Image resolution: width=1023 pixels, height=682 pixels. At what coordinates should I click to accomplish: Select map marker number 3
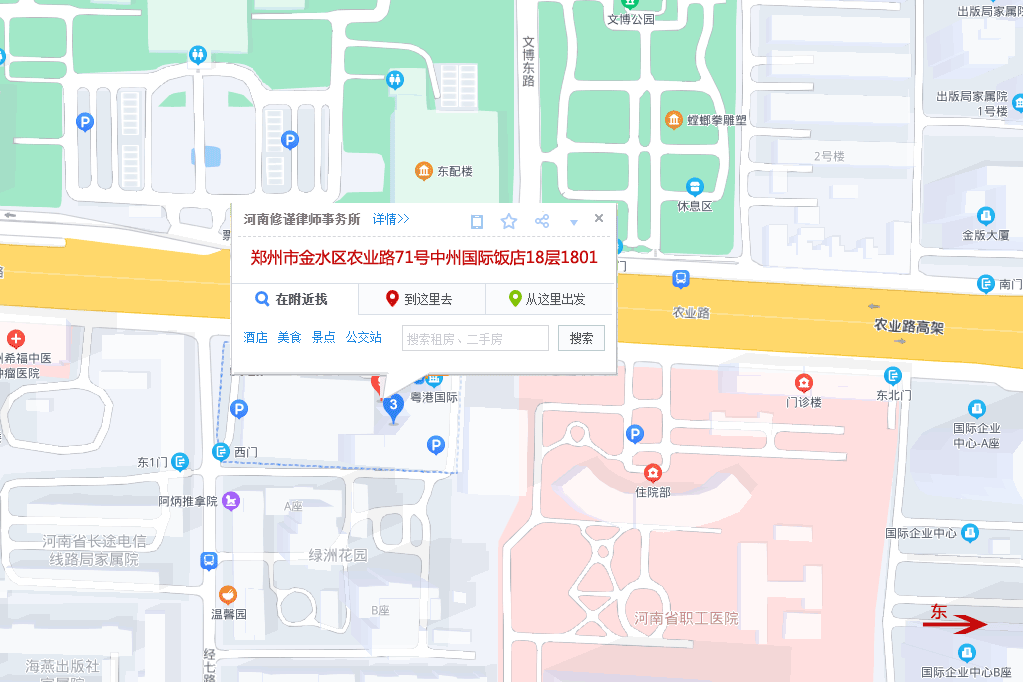point(393,405)
